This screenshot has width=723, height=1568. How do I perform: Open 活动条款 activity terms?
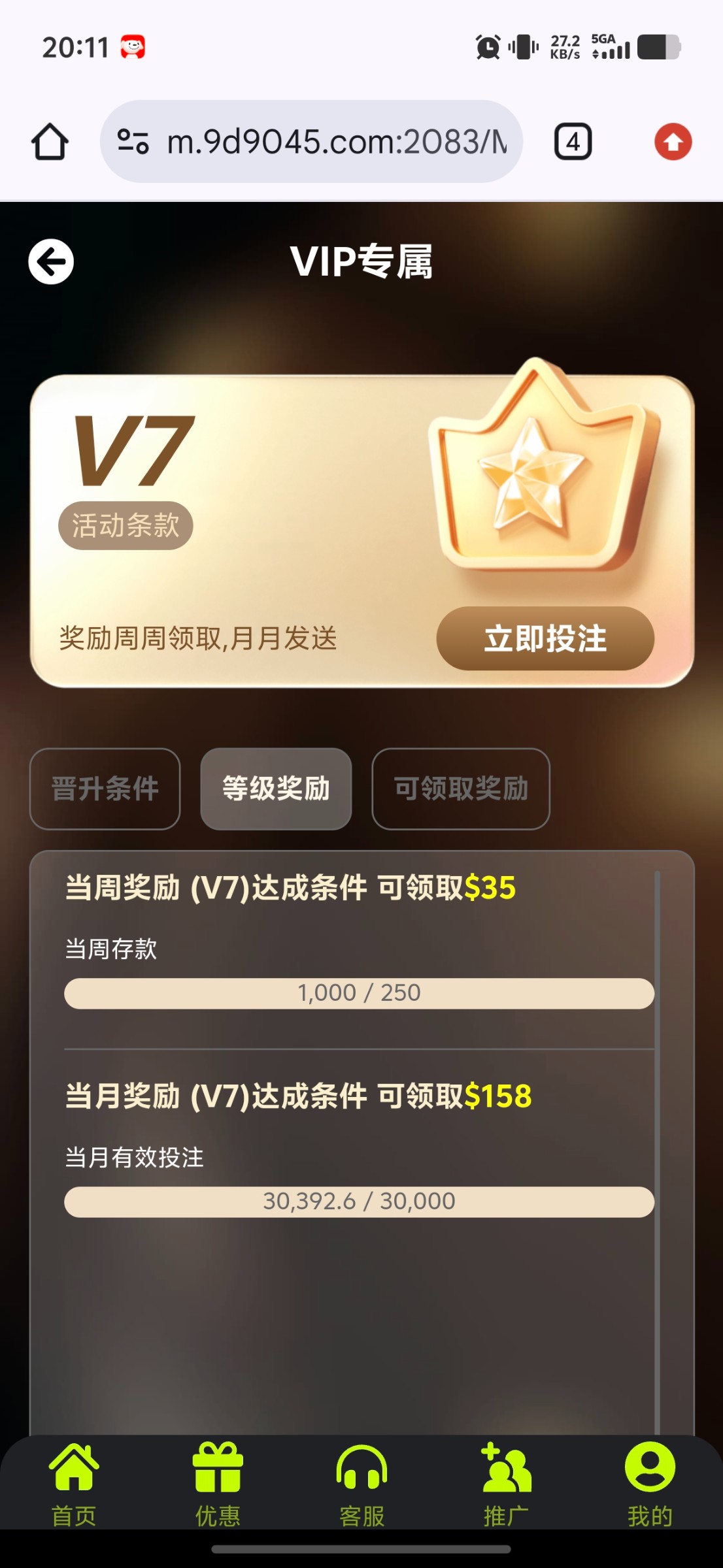(126, 525)
